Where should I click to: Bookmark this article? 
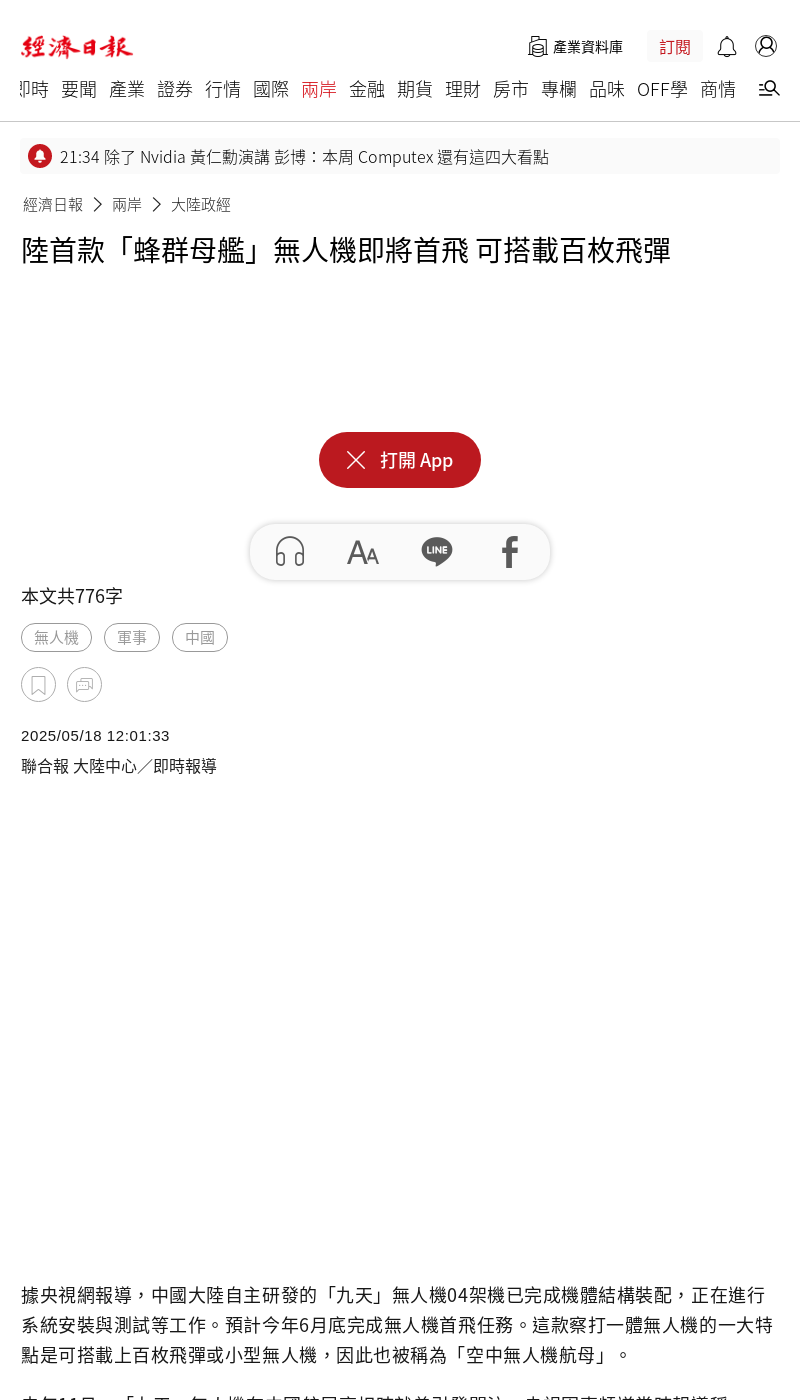pos(38,685)
